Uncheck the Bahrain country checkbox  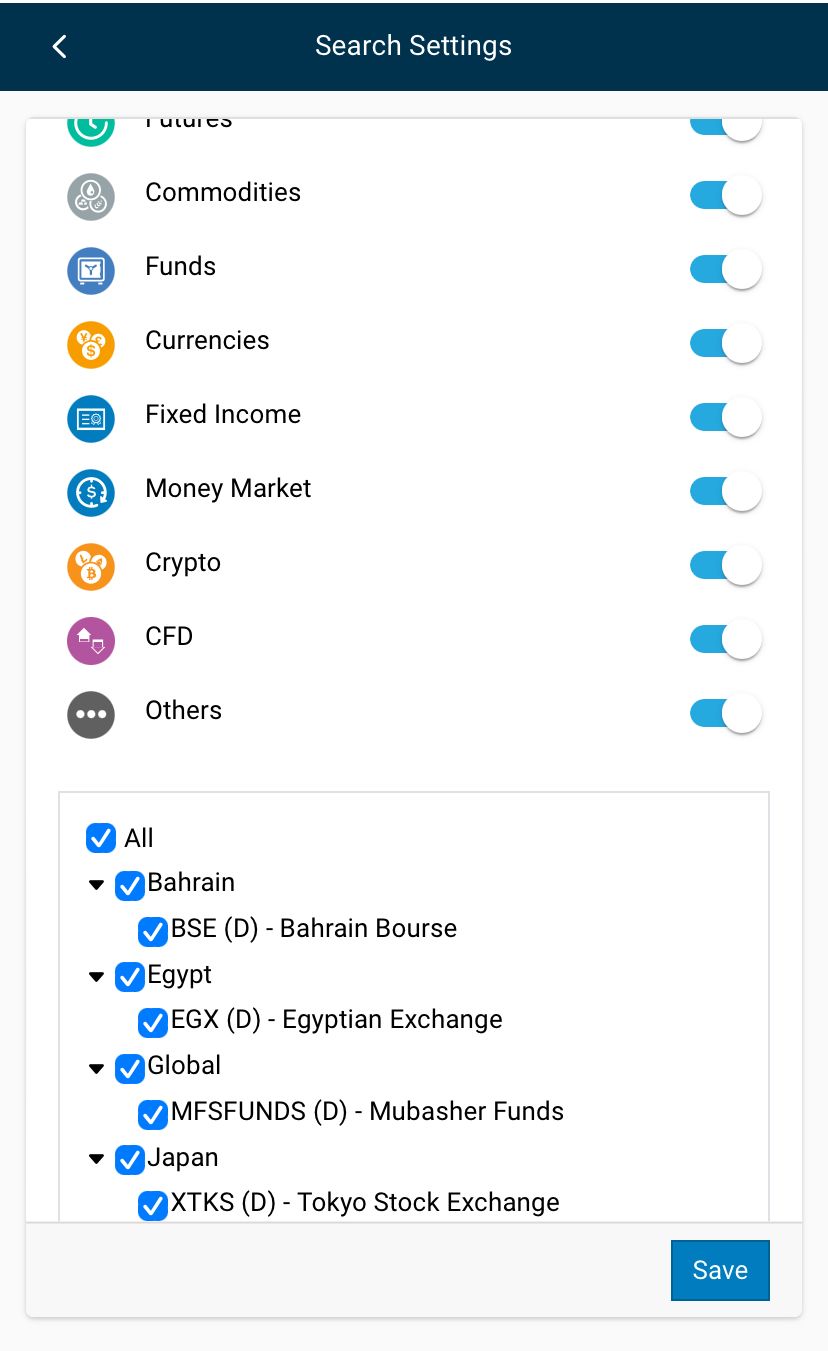click(130, 885)
